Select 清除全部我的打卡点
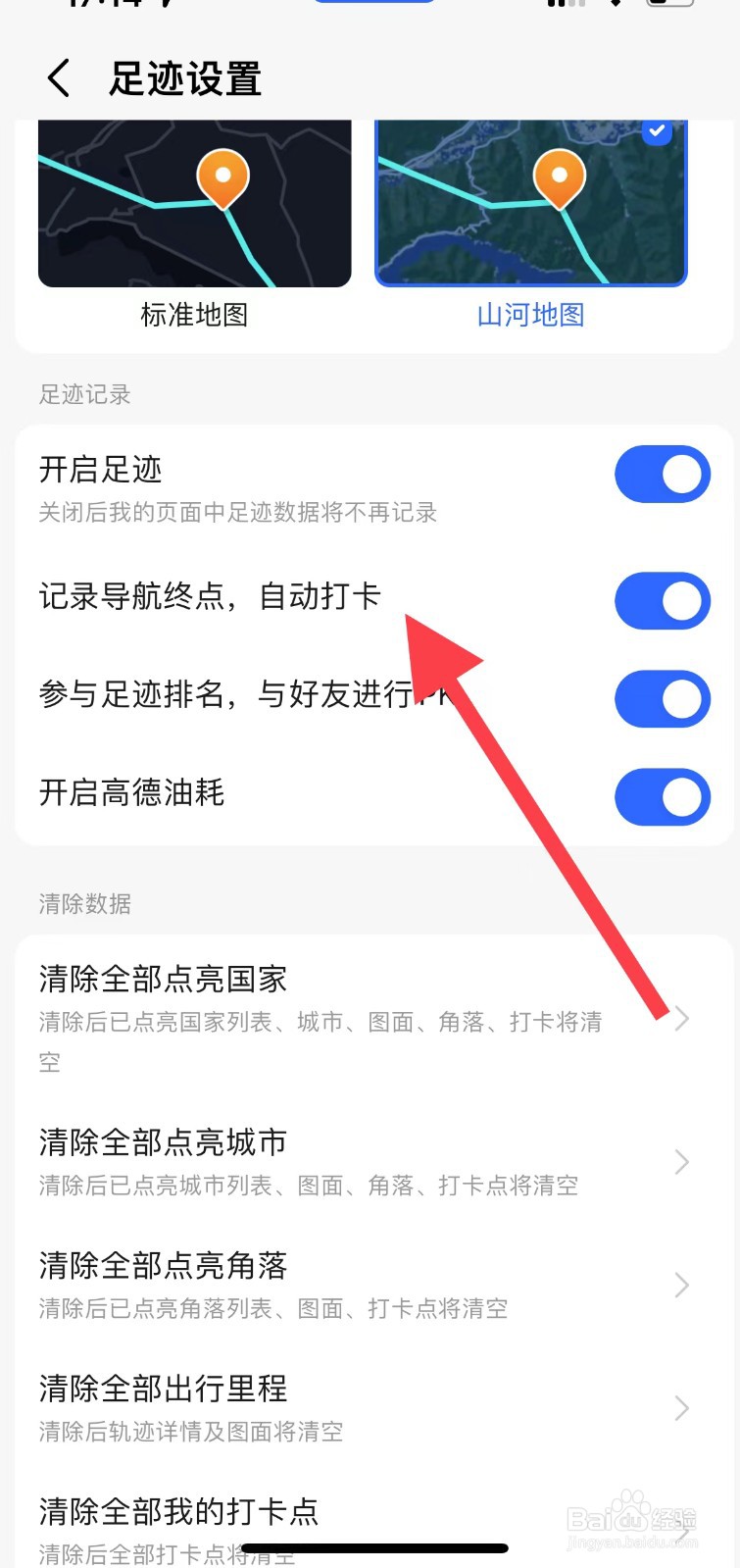This screenshot has width=740, height=1568. point(177,1513)
